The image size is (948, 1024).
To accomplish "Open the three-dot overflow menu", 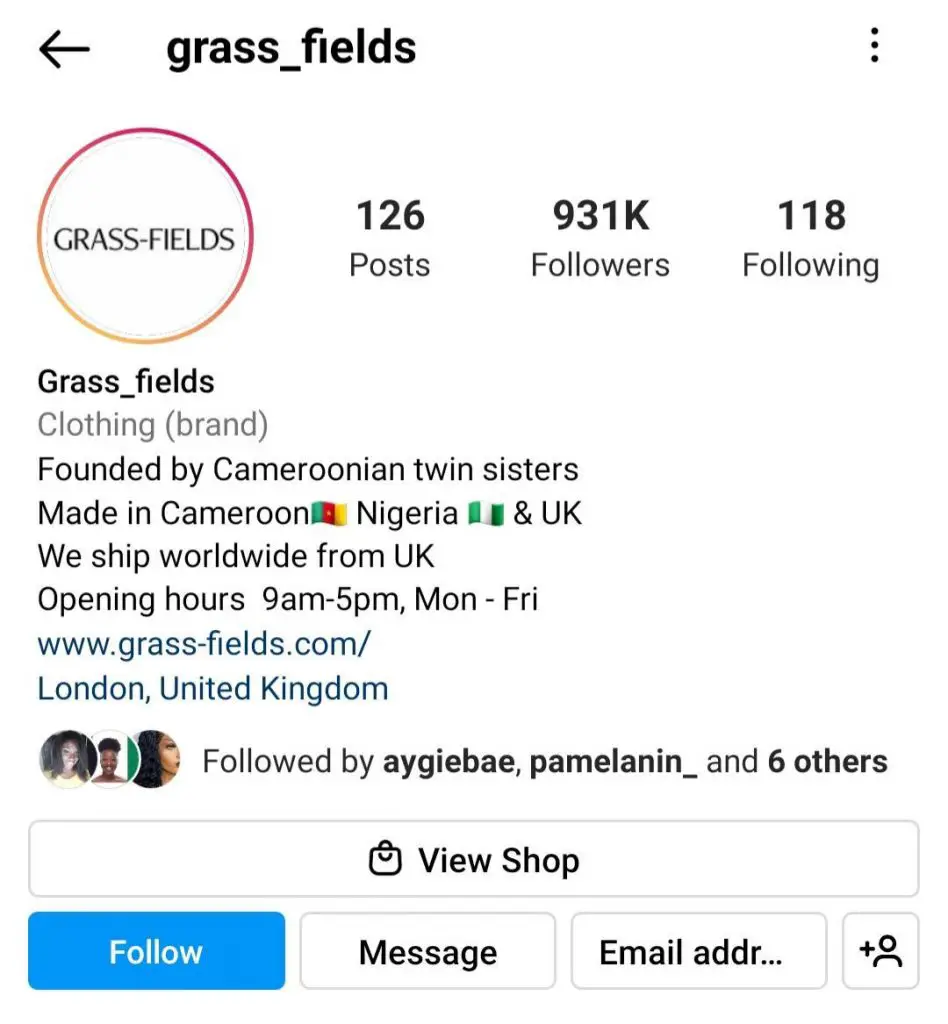I will [x=874, y=46].
